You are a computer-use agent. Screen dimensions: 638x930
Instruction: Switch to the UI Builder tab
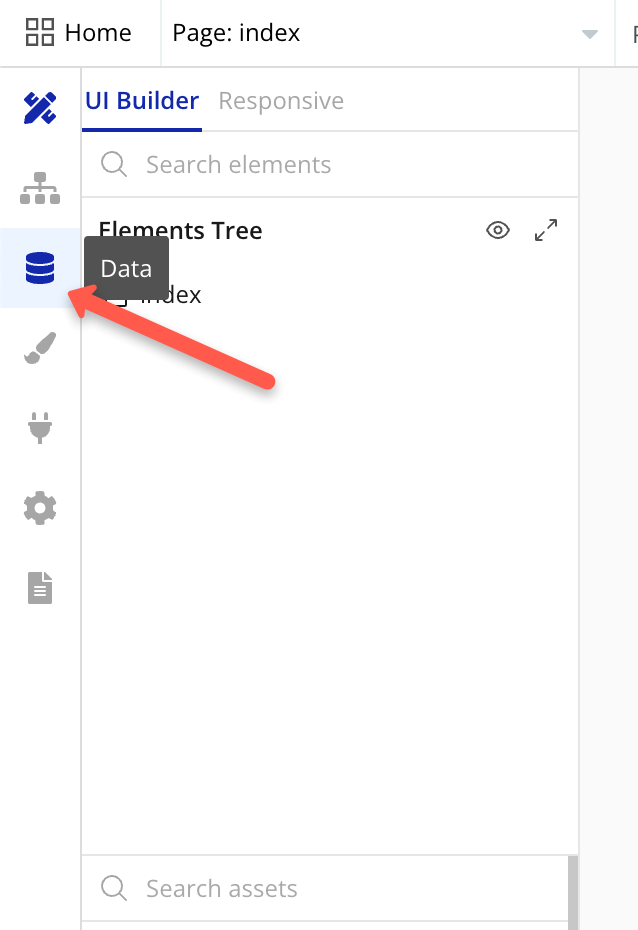[x=141, y=101]
